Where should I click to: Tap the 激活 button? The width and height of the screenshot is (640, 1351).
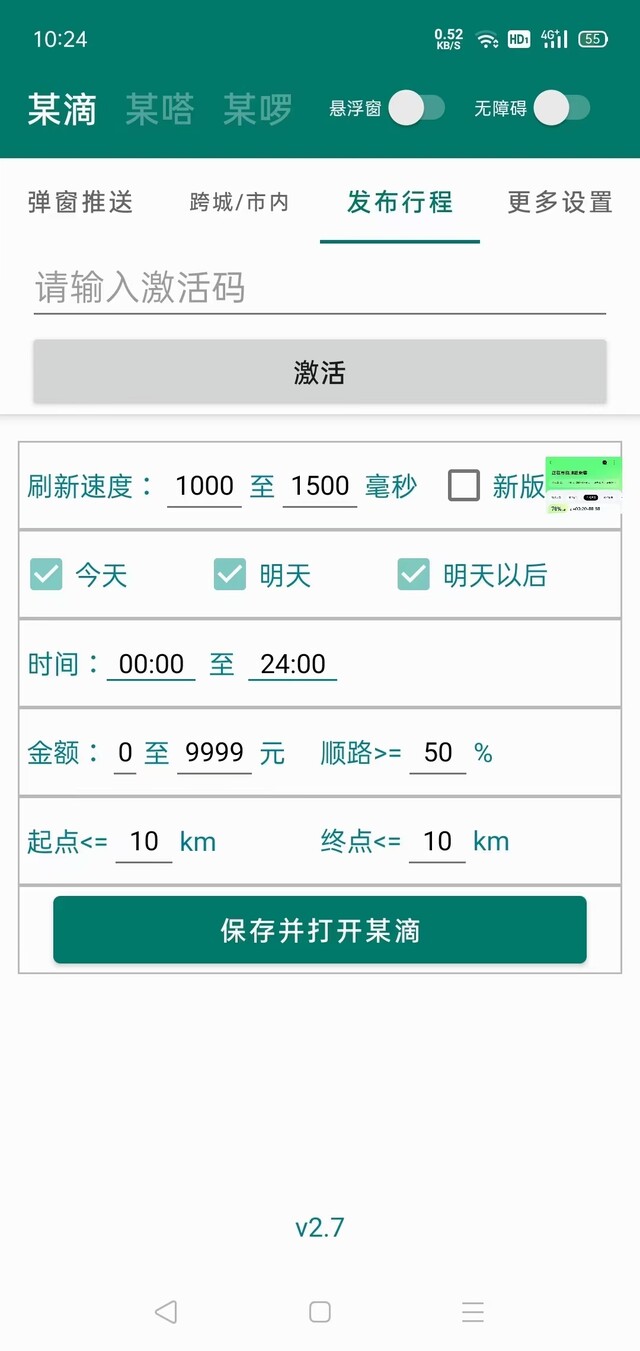tap(320, 372)
